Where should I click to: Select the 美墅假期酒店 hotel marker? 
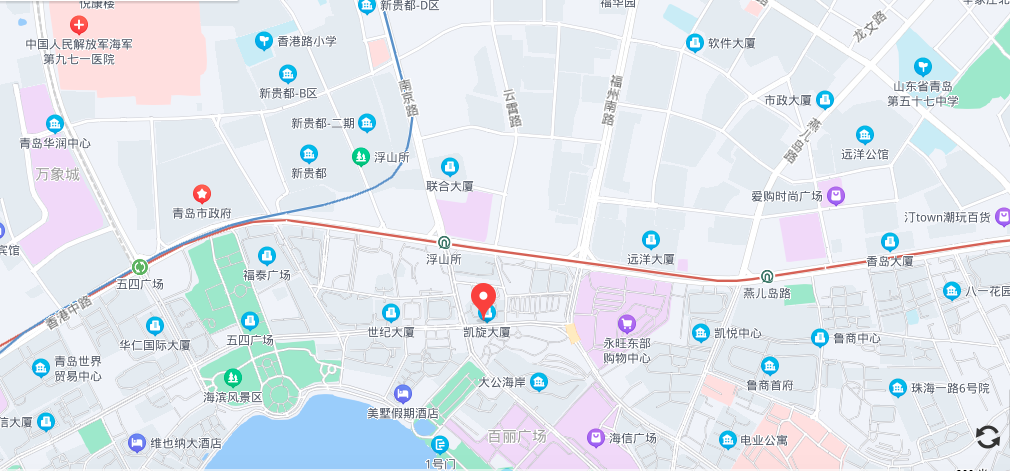click(x=403, y=393)
